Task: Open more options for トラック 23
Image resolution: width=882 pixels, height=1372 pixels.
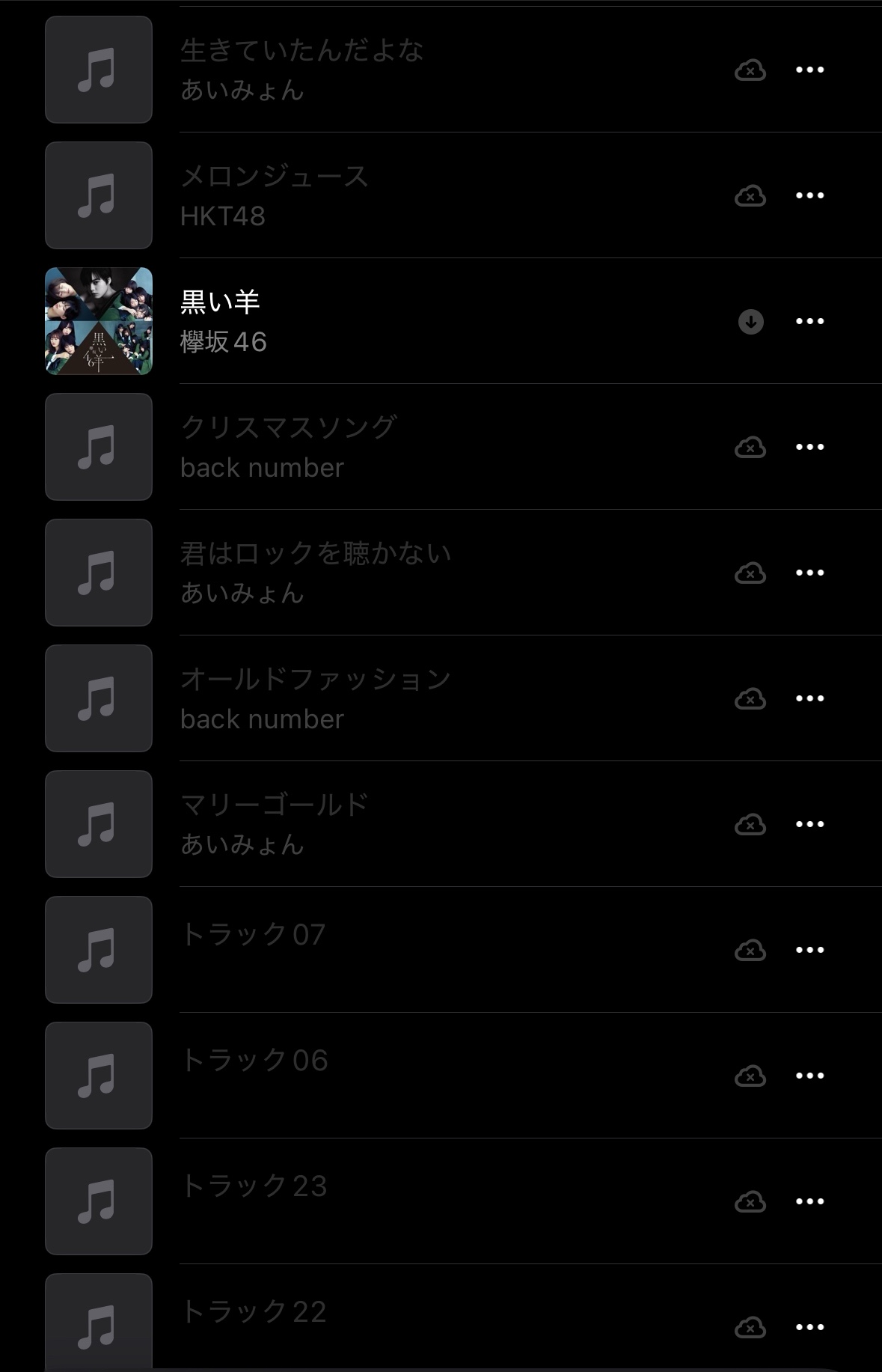Action: 809,1202
